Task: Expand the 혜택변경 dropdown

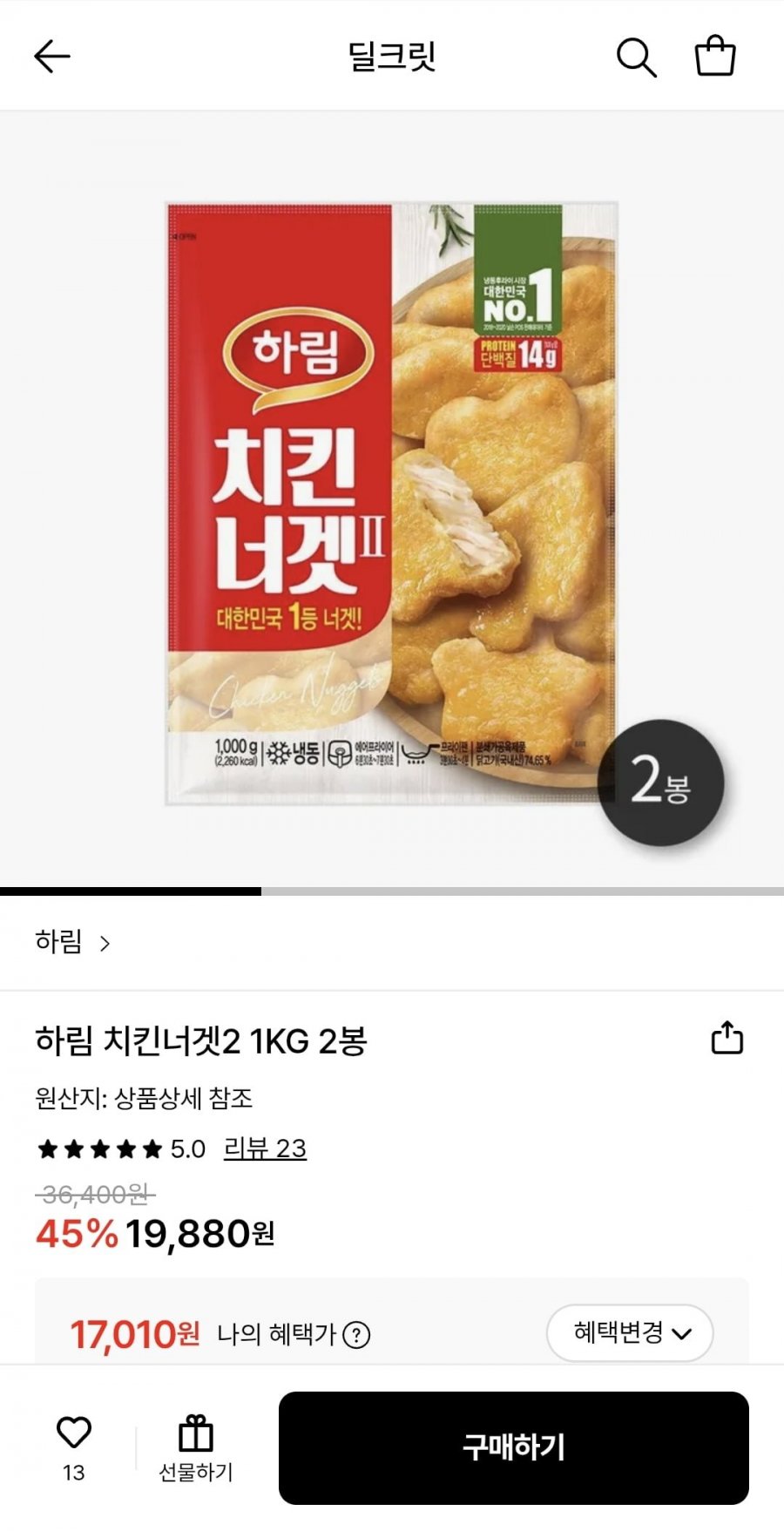Action: click(x=629, y=1332)
